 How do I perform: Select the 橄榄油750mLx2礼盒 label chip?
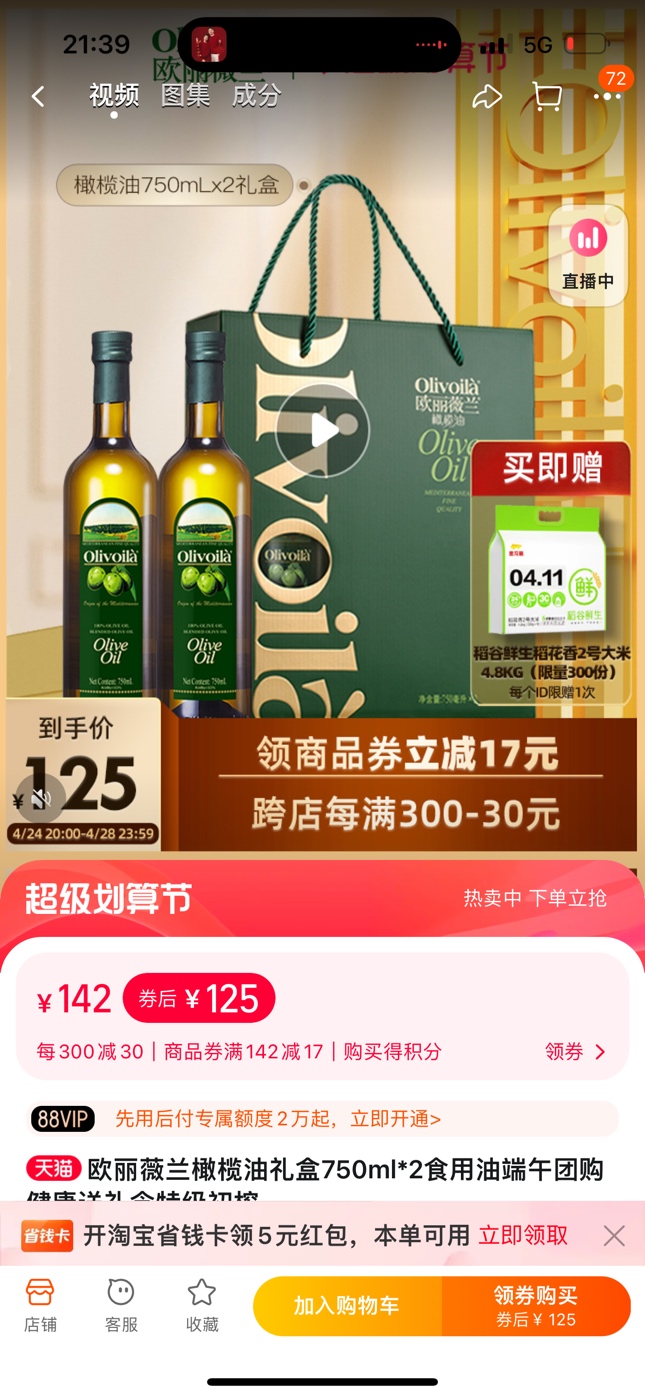175,185
